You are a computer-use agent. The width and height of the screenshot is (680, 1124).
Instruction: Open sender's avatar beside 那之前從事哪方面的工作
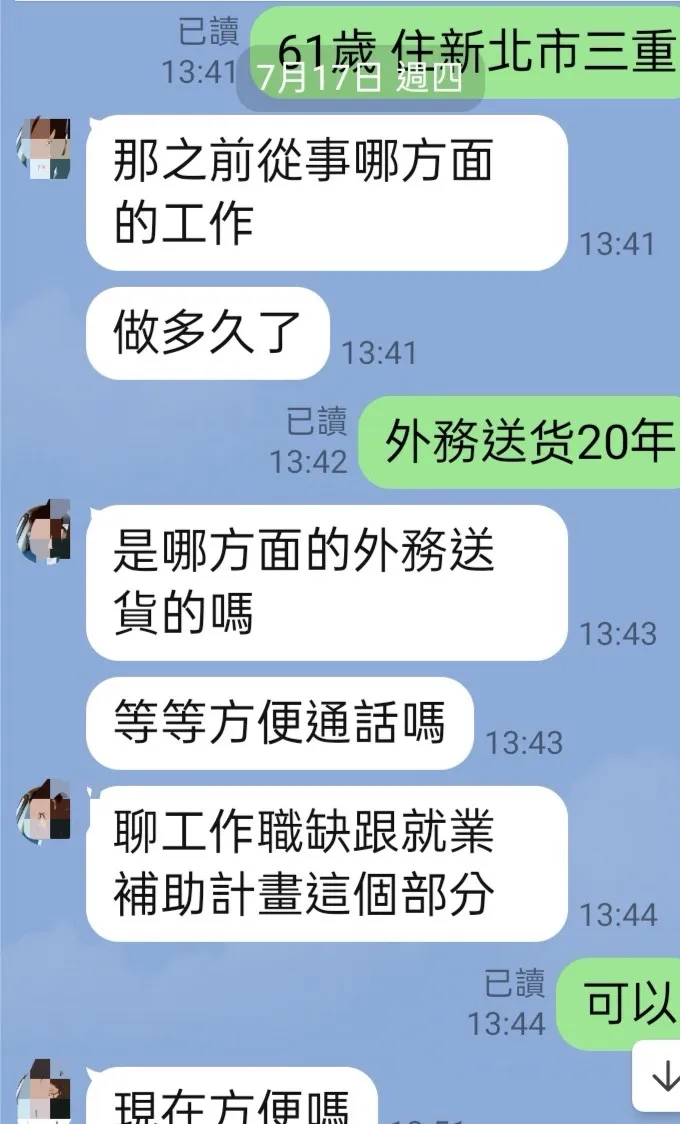click(x=44, y=148)
